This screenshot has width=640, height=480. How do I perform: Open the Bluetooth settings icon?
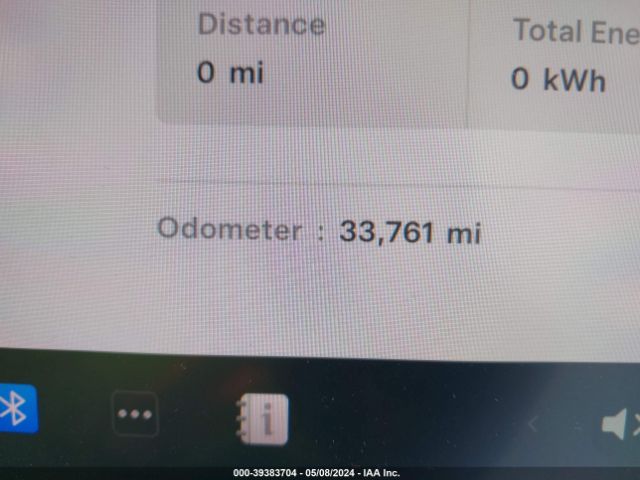click(x=15, y=409)
